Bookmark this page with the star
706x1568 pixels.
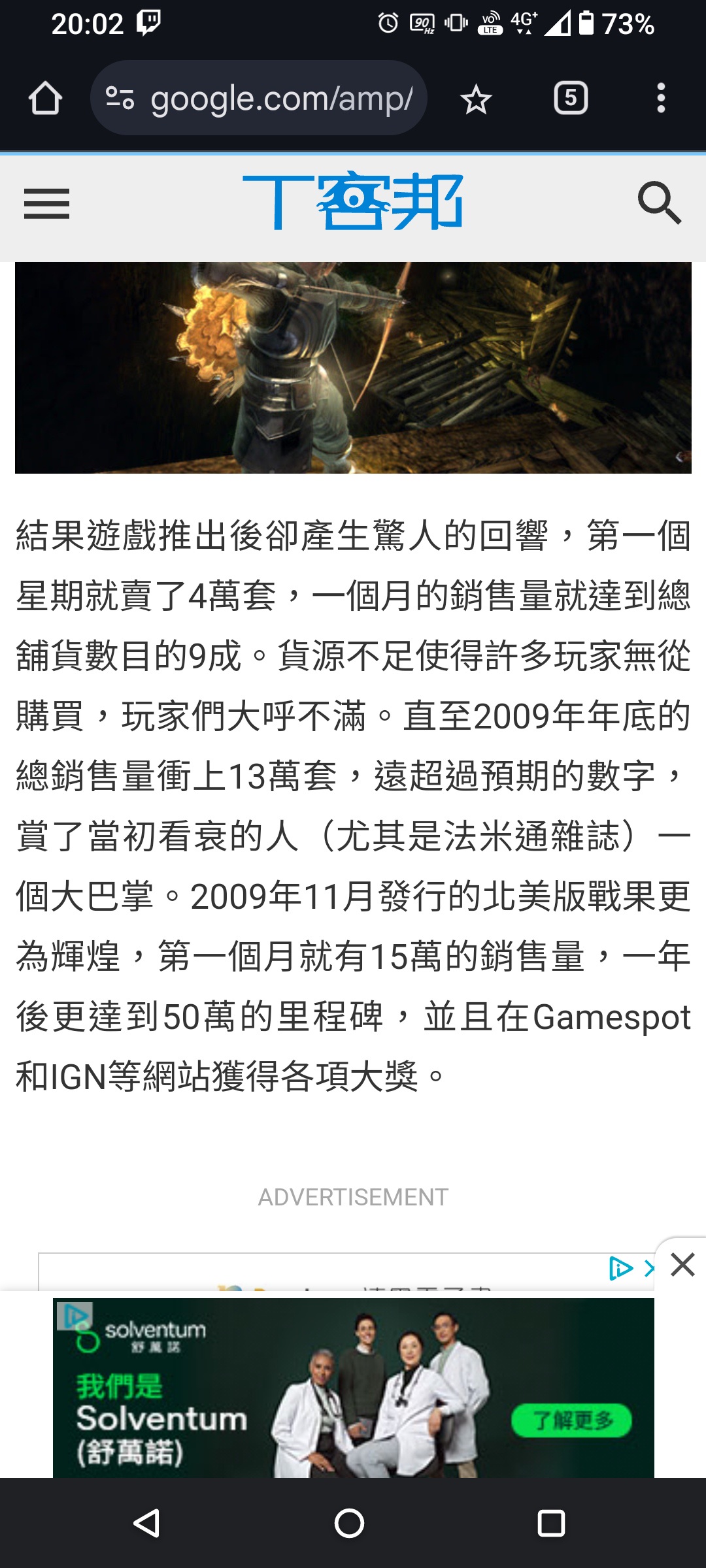(475, 100)
